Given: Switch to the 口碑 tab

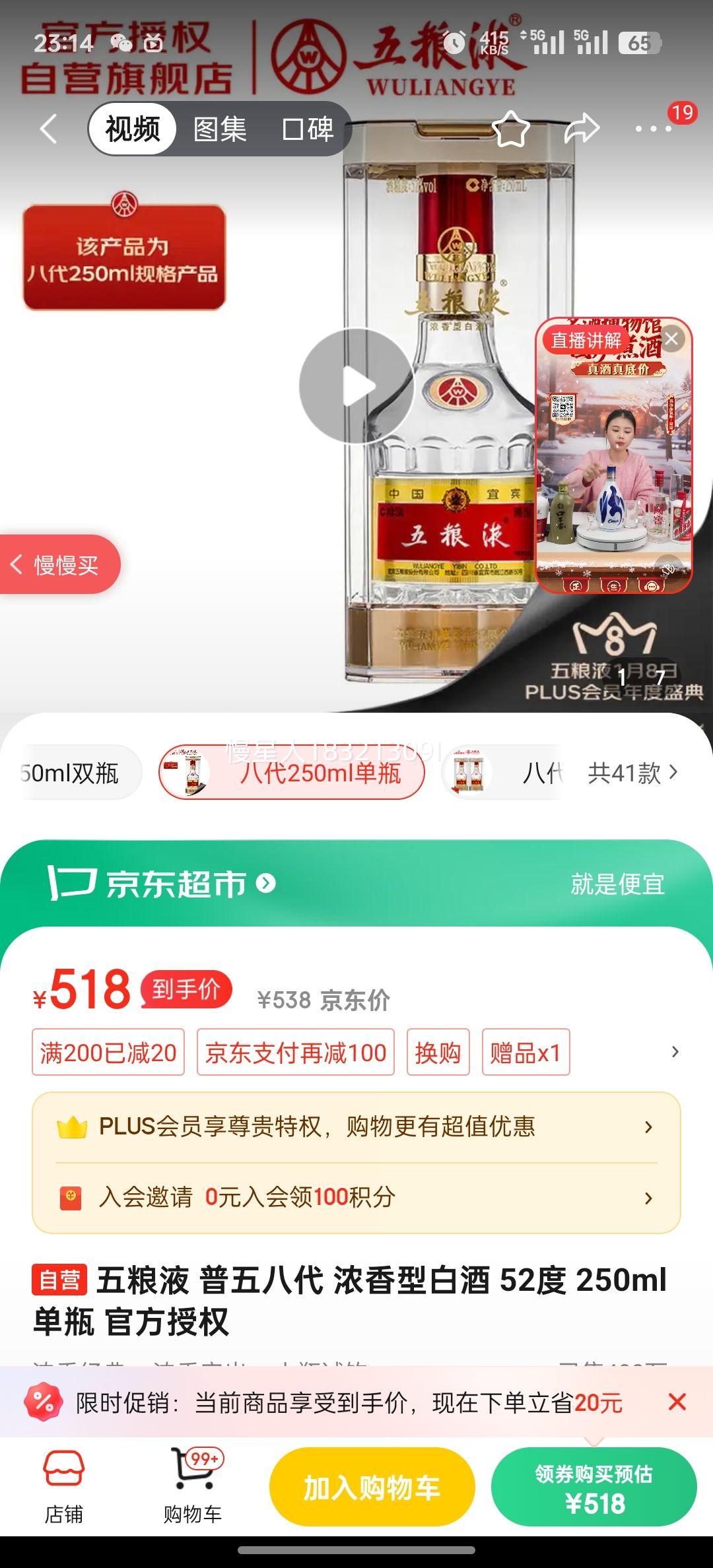Looking at the screenshot, I should point(310,130).
